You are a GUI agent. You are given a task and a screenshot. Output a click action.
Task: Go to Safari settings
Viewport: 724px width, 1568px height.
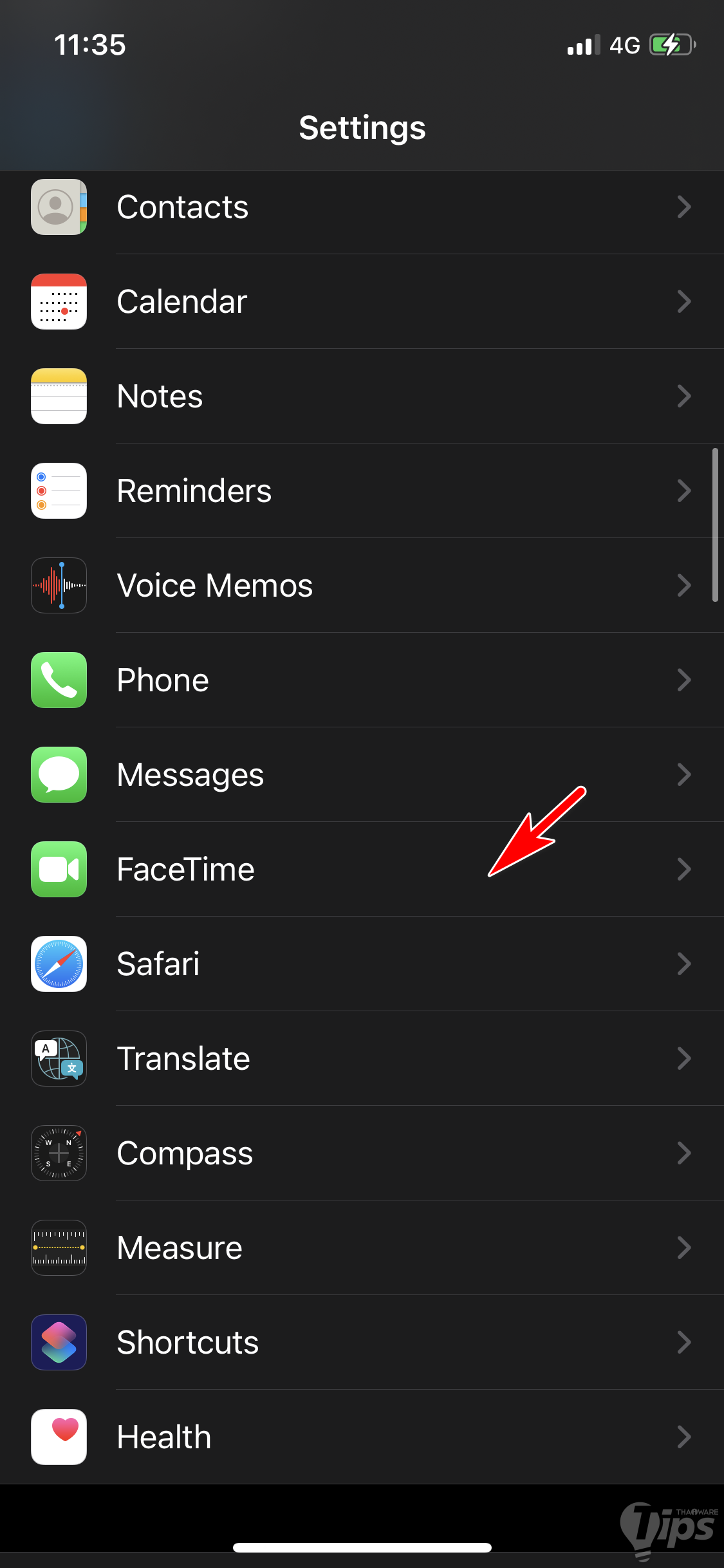362,964
